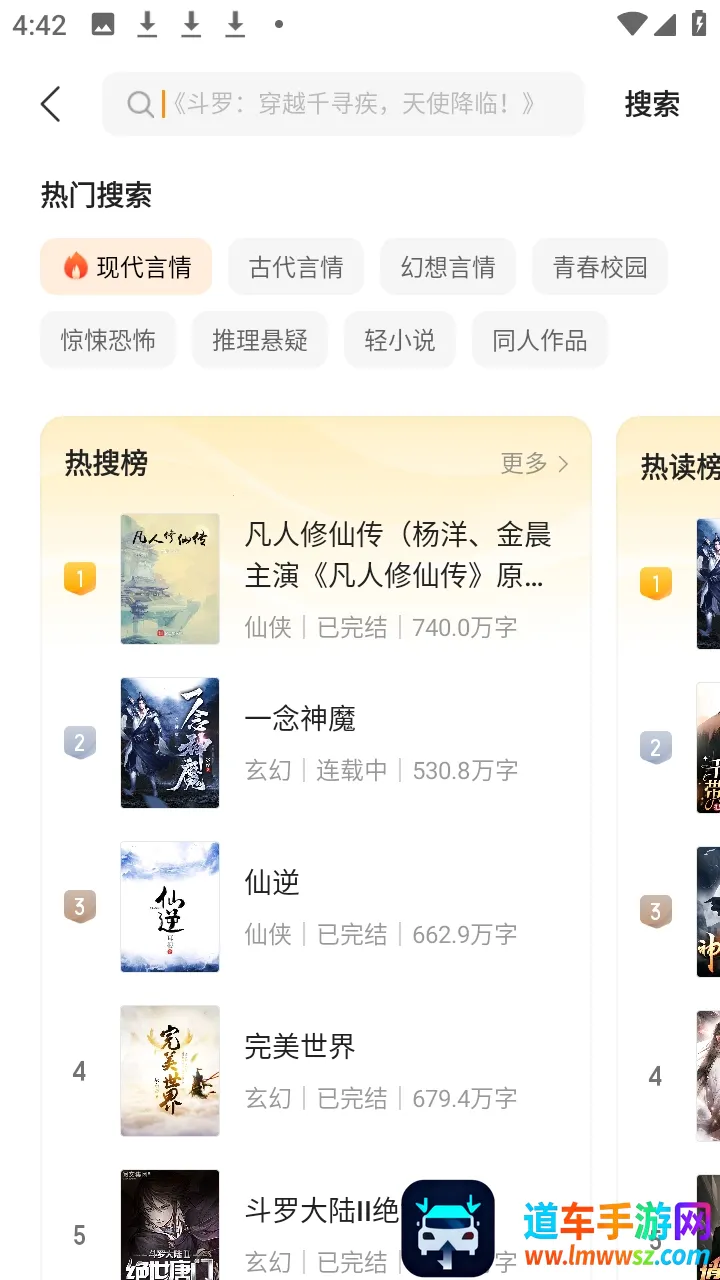The width and height of the screenshot is (720, 1280).
Task: Select the 现代言情 hot search chip
Action: pos(126,267)
